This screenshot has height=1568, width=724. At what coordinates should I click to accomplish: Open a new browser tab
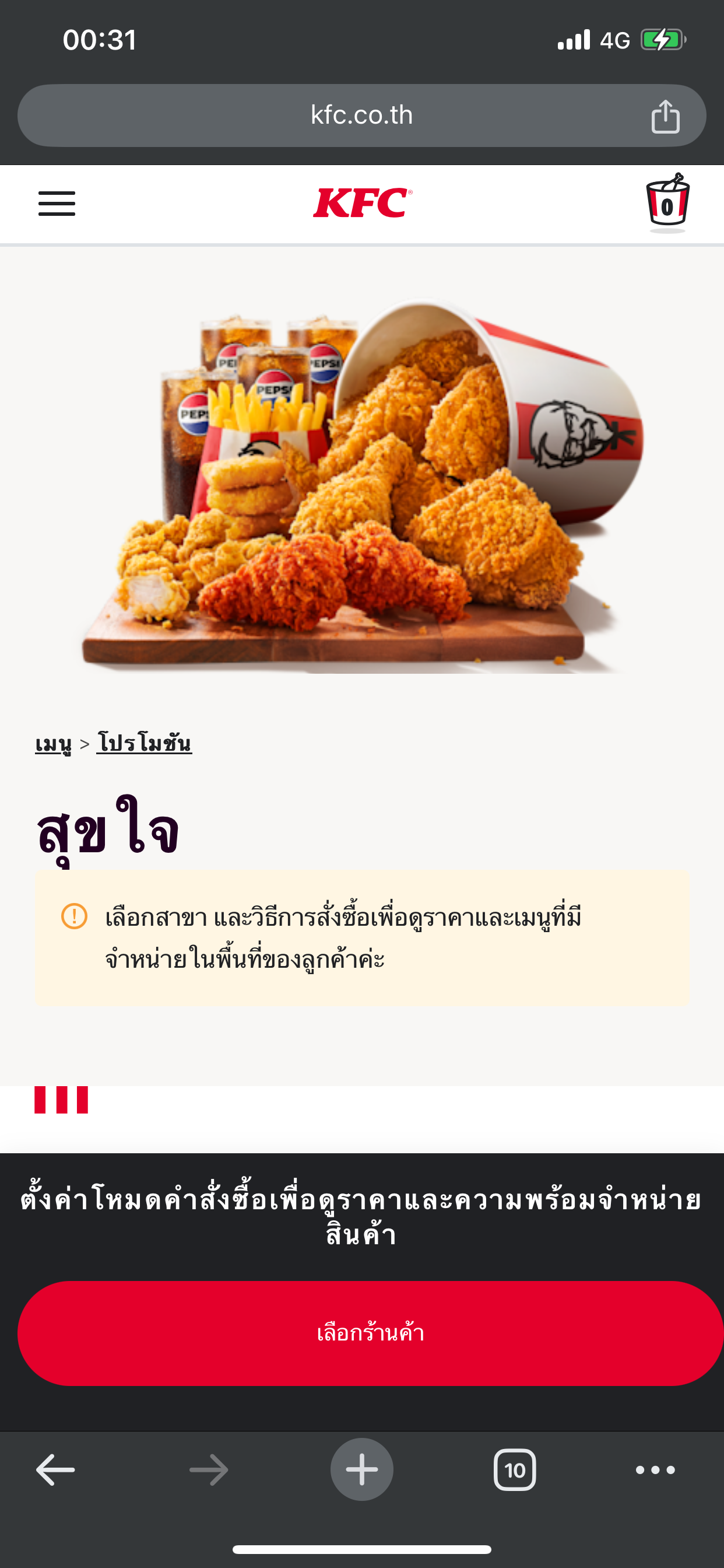point(362,1469)
